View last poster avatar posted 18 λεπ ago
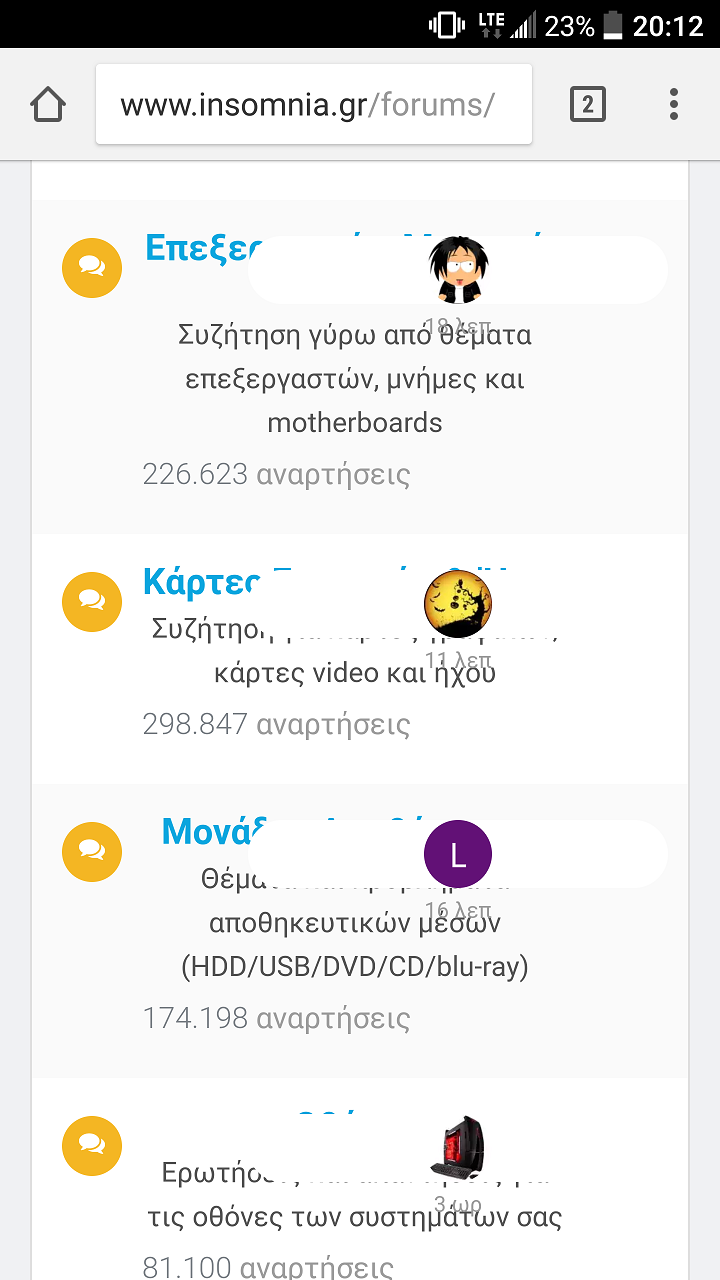Screen dimensions: 720x1280 click(x=458, y=269)
